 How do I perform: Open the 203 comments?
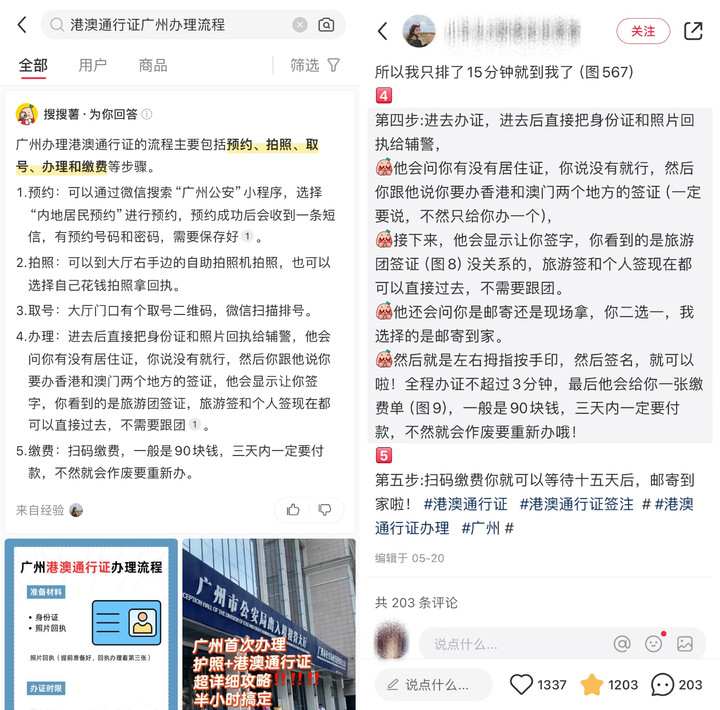(663, 685)
